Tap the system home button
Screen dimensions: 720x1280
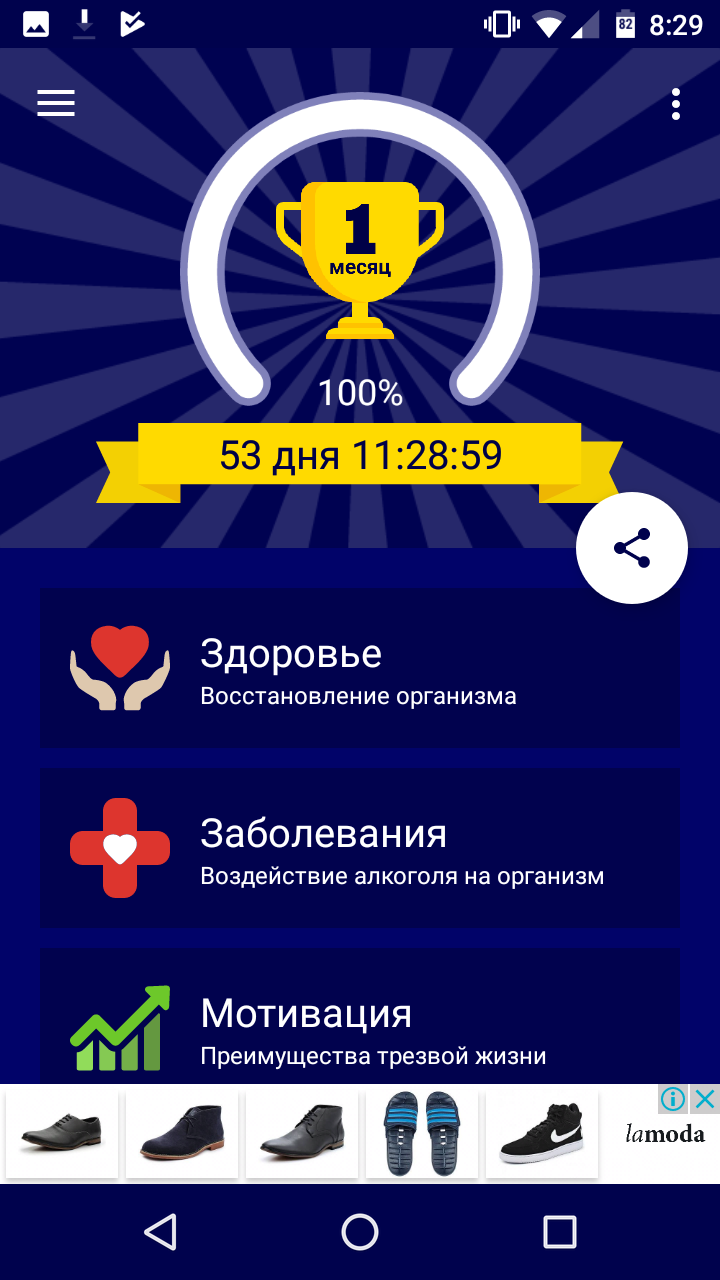360,1232
